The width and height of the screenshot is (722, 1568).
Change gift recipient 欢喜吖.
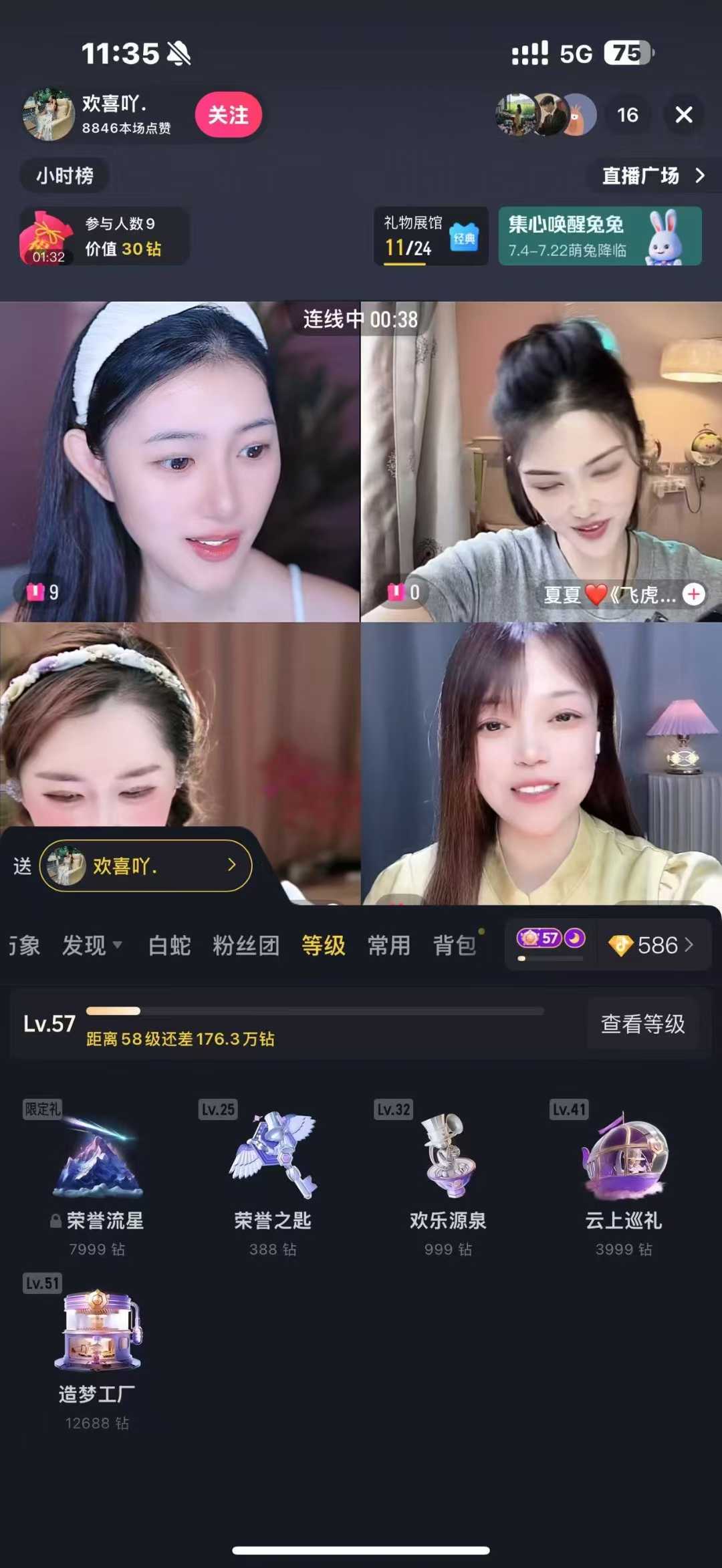click(146, 866)
